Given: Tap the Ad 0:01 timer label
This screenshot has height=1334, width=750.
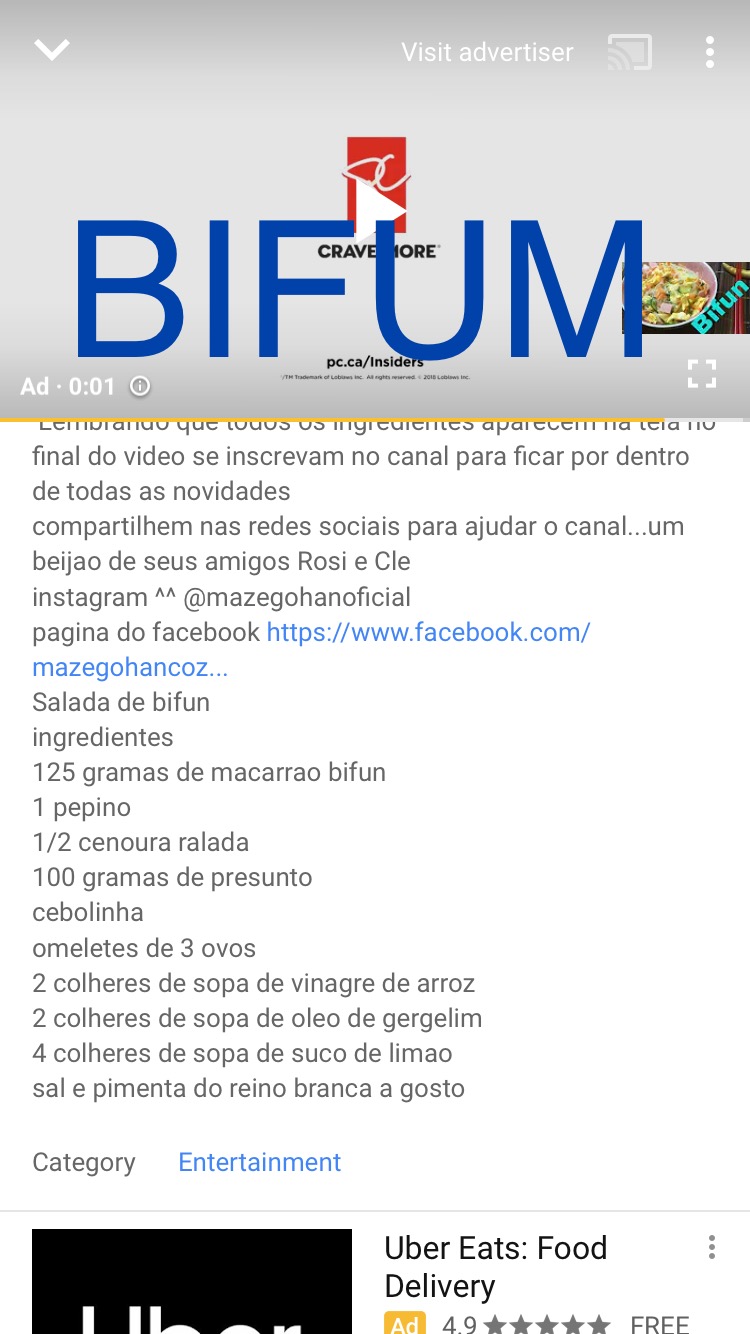Looking at the screenshot, I should [62, 385].
